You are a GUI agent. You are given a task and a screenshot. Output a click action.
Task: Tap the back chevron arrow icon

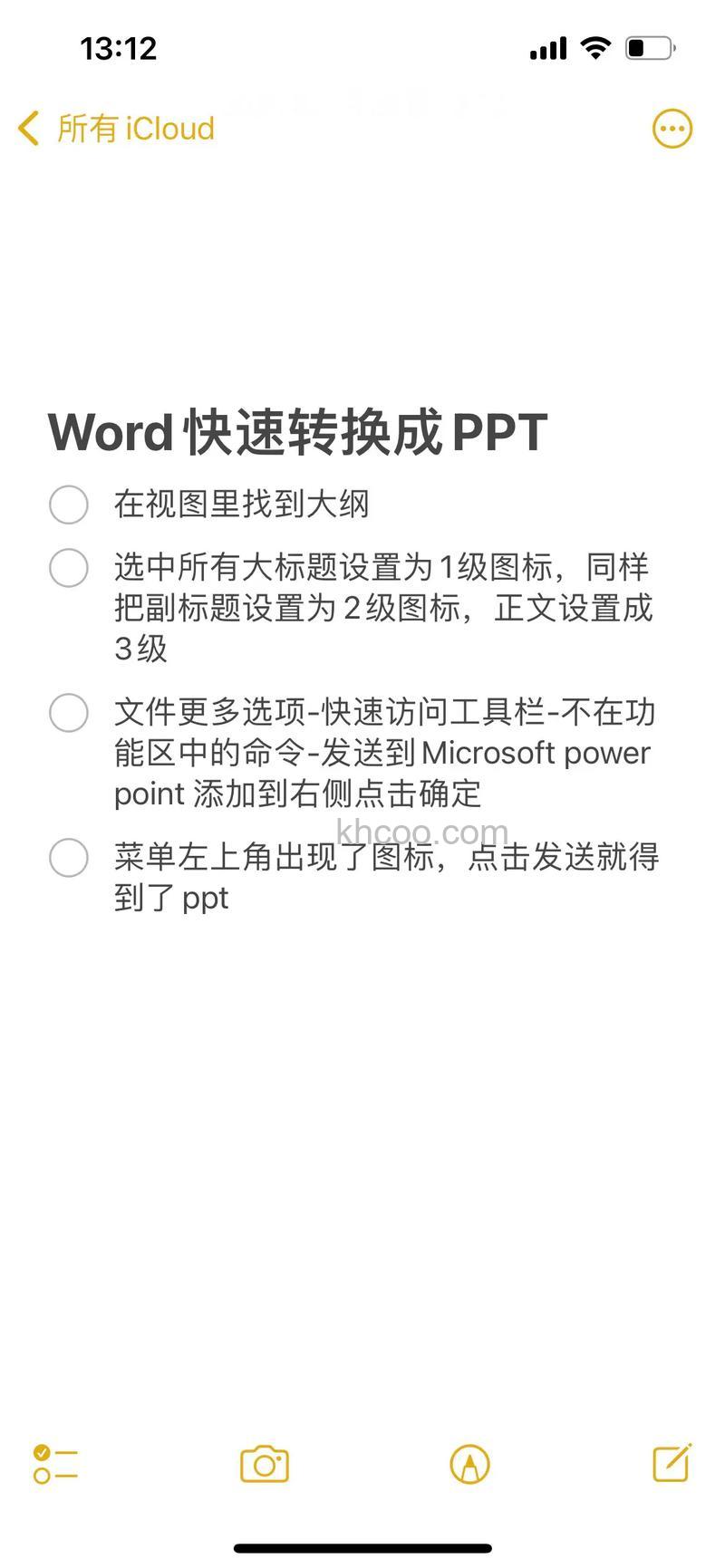pos(27,128)
